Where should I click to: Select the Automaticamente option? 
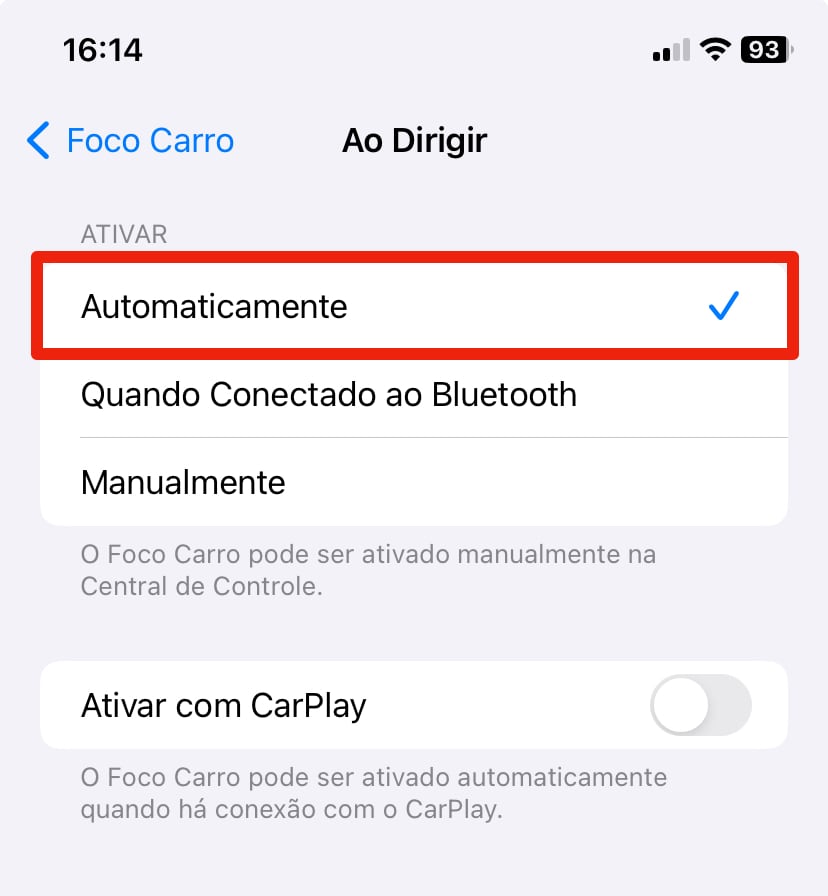point(414,306)
